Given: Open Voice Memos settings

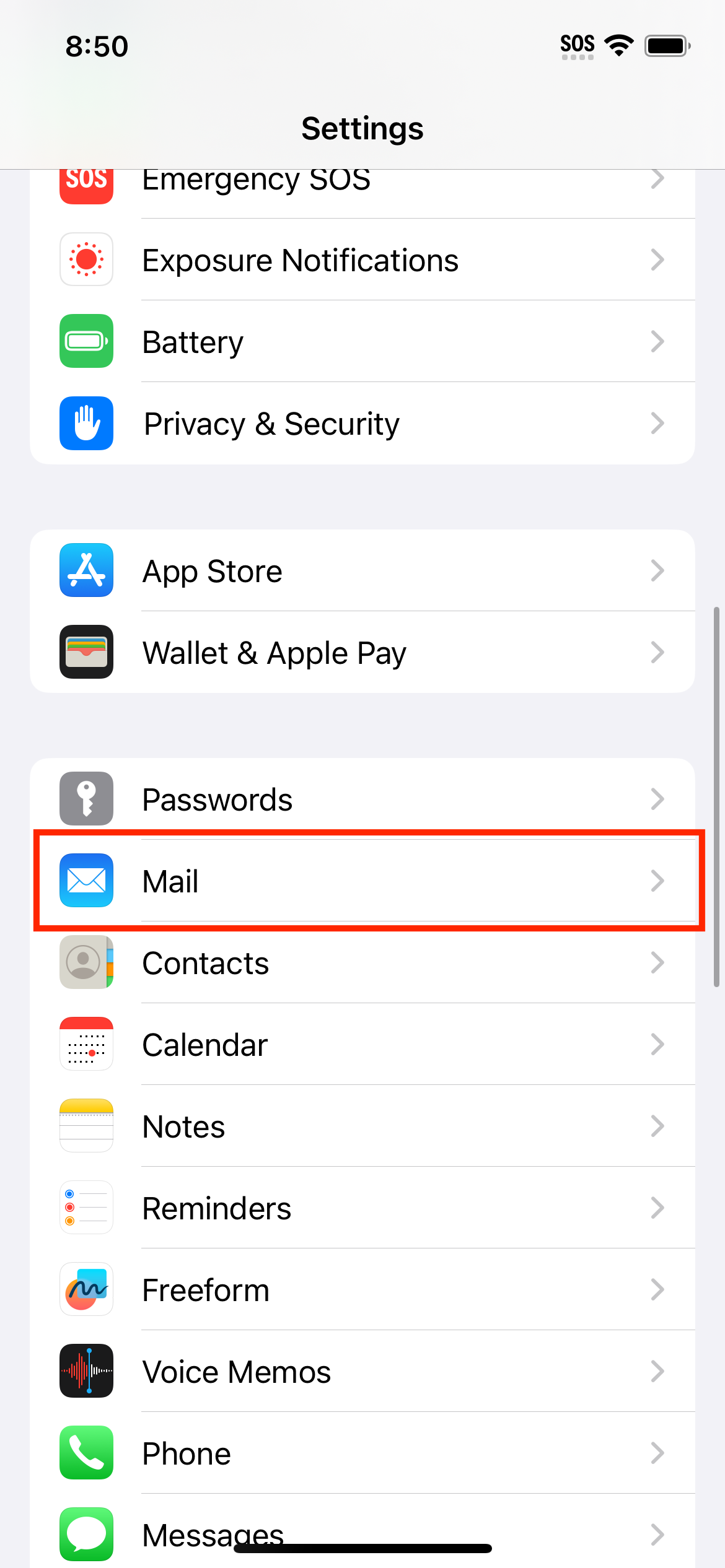Looking at the screenshot, I should 362,1371.
